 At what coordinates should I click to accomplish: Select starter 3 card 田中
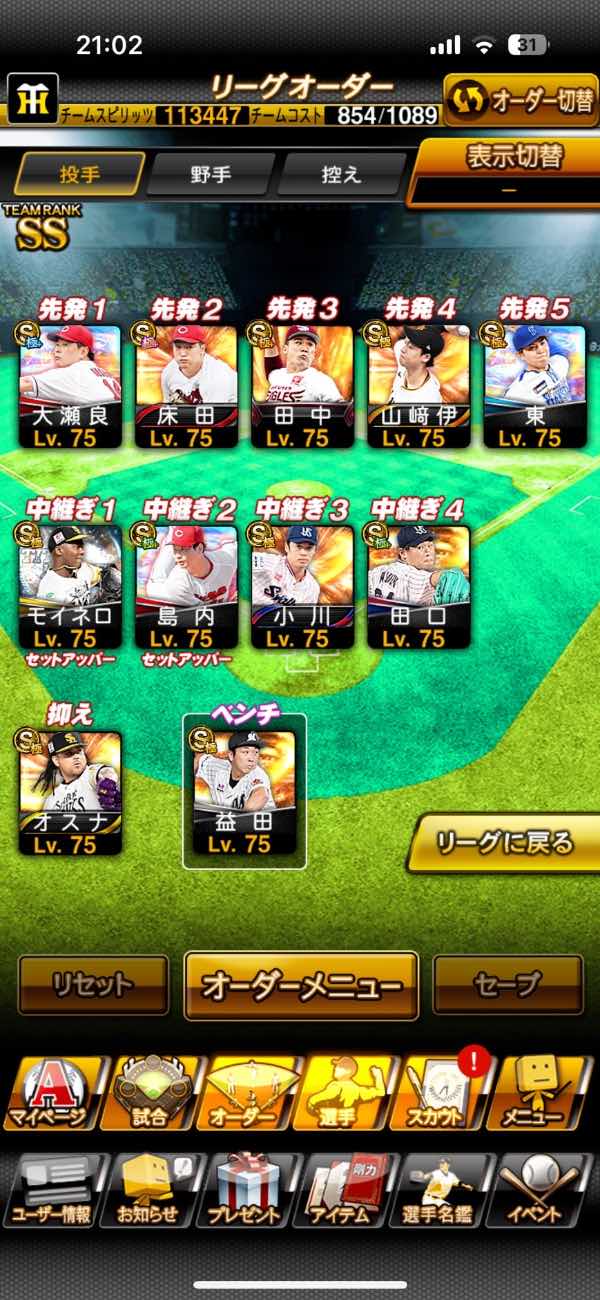tap(302, 385)
